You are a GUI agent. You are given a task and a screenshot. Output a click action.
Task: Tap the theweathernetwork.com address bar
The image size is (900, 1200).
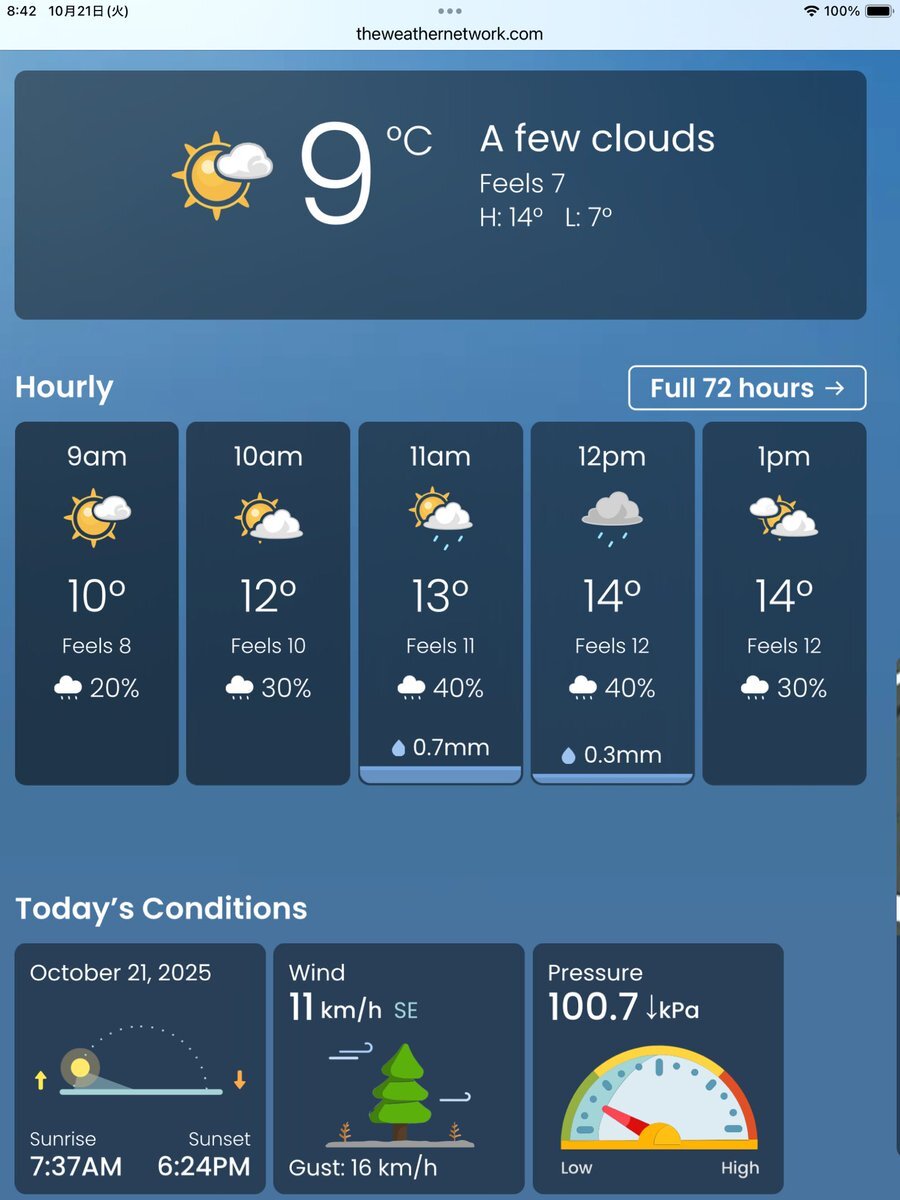pos(449,34)
